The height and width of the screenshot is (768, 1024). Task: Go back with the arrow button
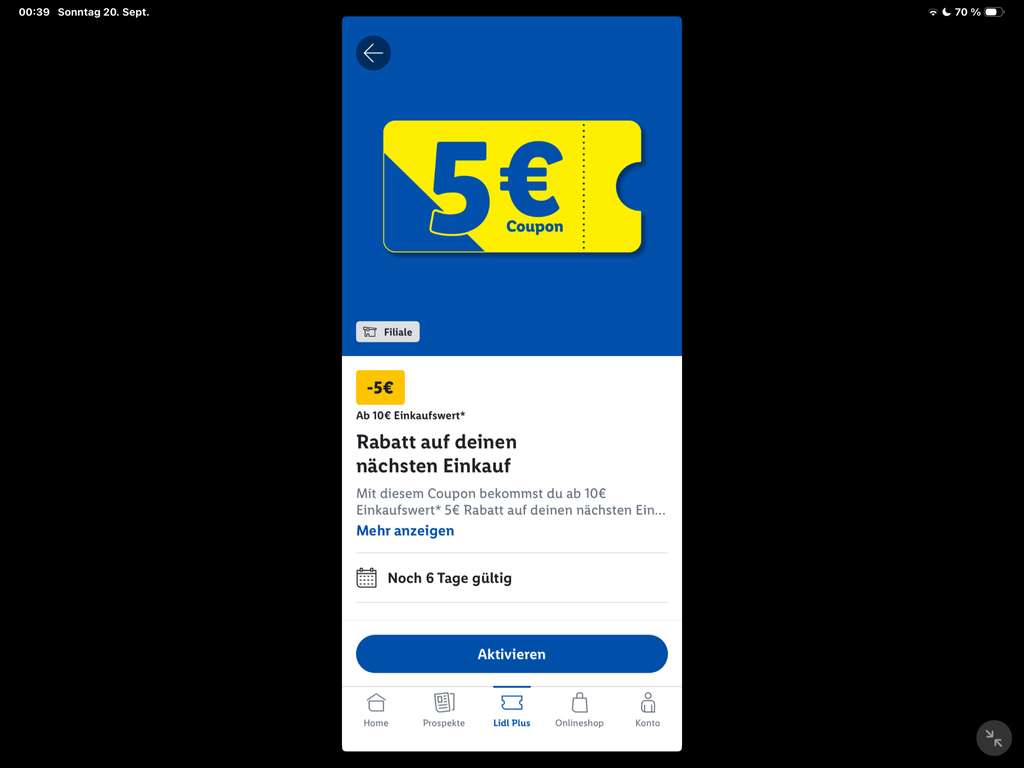[x=374, y=53]
